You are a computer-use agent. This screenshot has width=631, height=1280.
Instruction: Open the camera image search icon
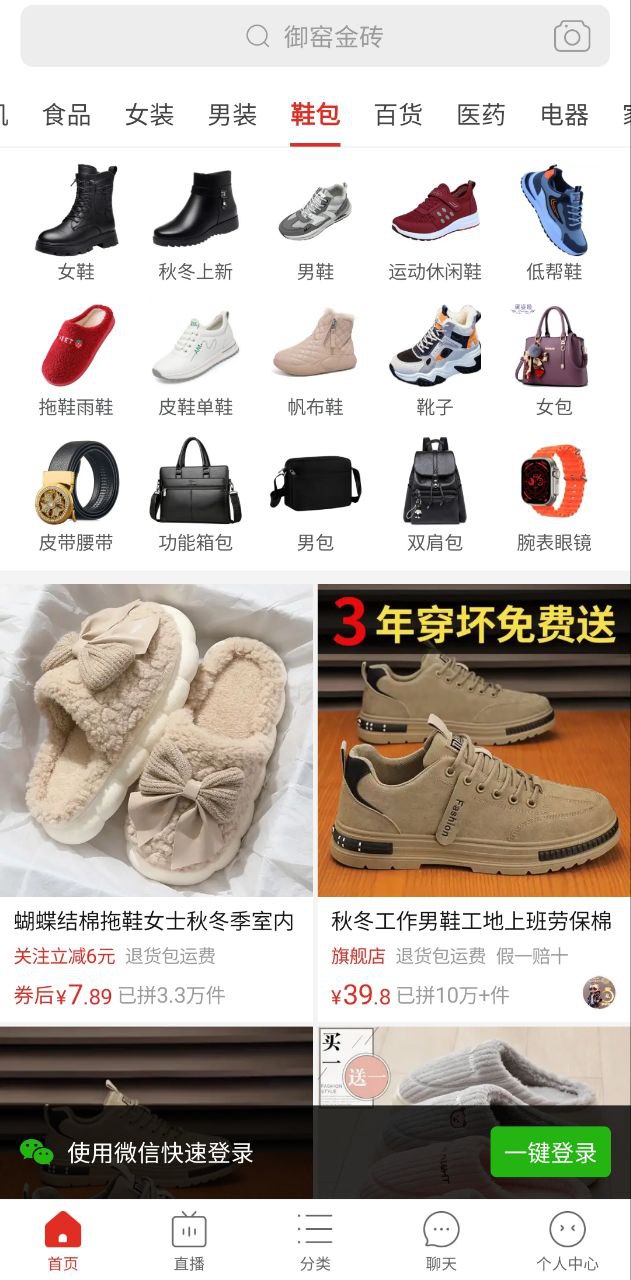pos(572,37)
